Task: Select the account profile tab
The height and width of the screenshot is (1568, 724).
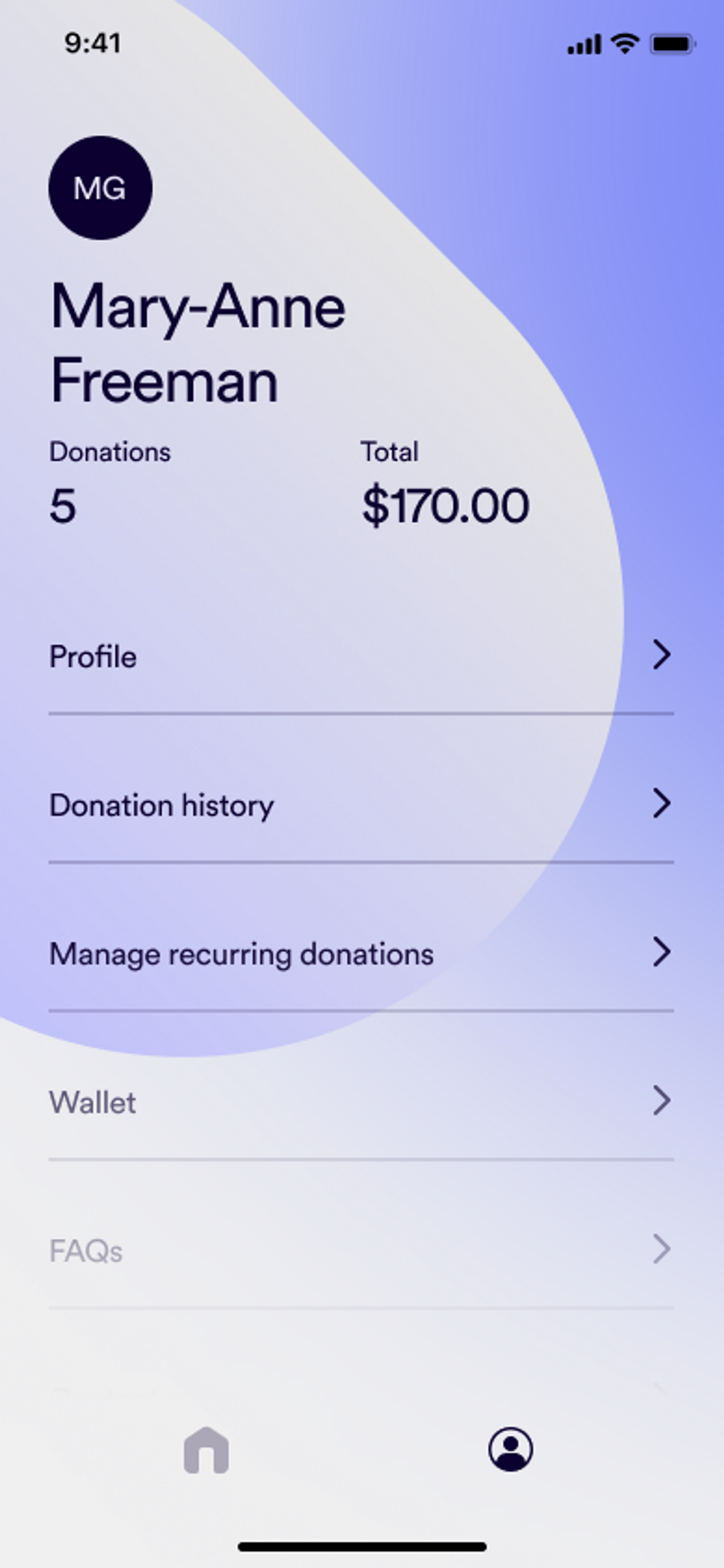Action: click(510, 1450)
